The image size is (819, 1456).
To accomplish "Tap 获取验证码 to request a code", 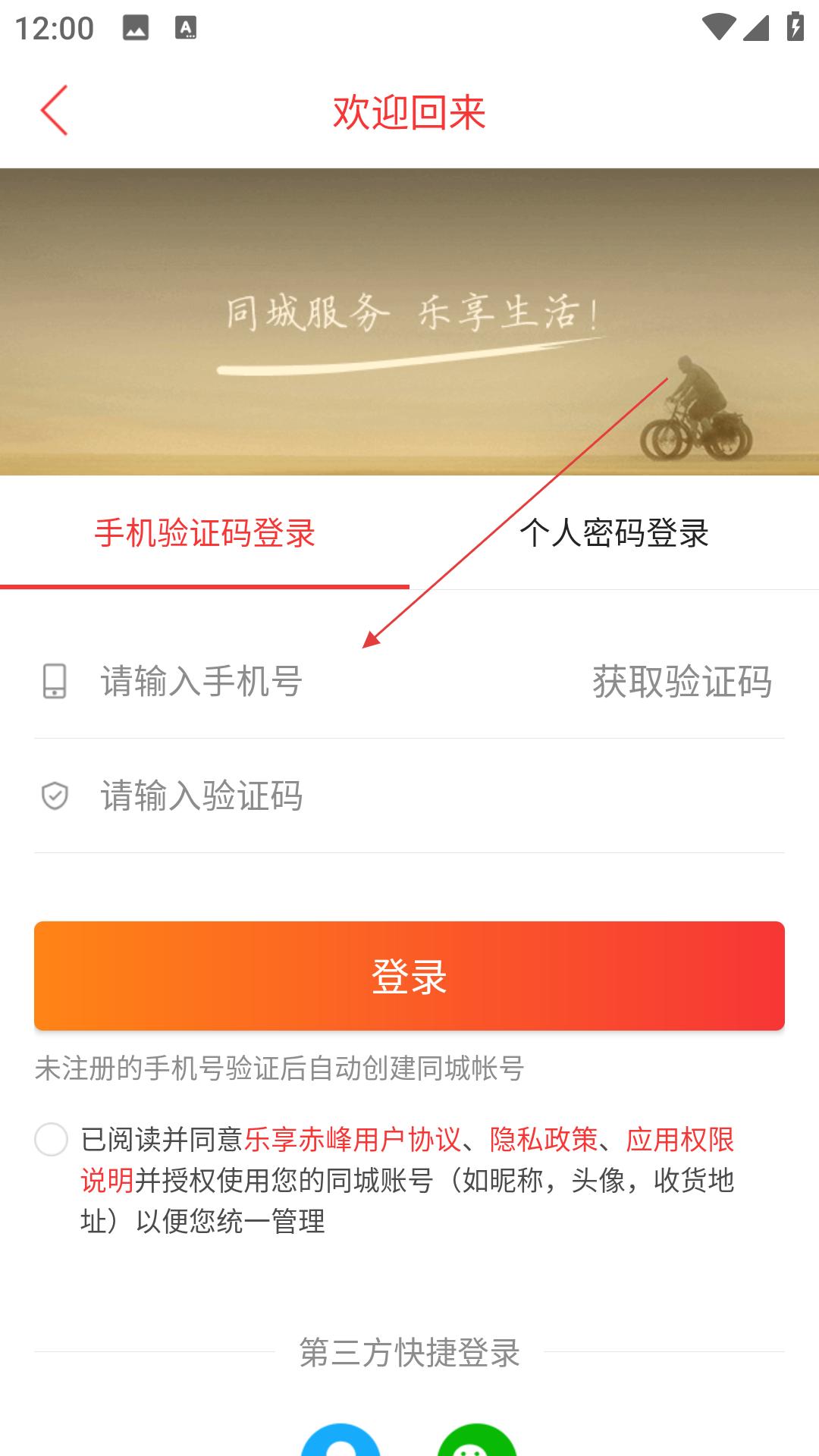I will (682, 681).
